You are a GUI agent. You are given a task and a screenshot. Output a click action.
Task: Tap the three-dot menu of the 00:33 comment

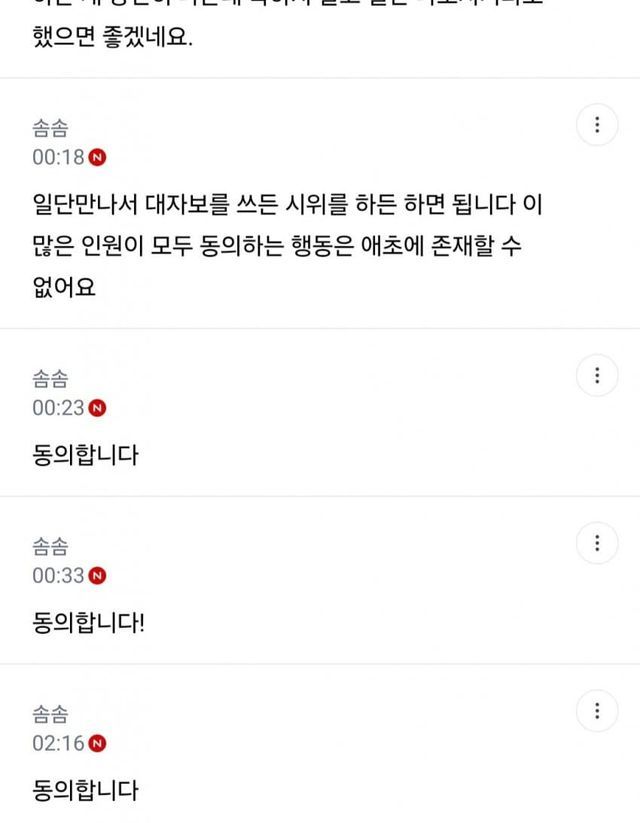(x=597, y=543)
